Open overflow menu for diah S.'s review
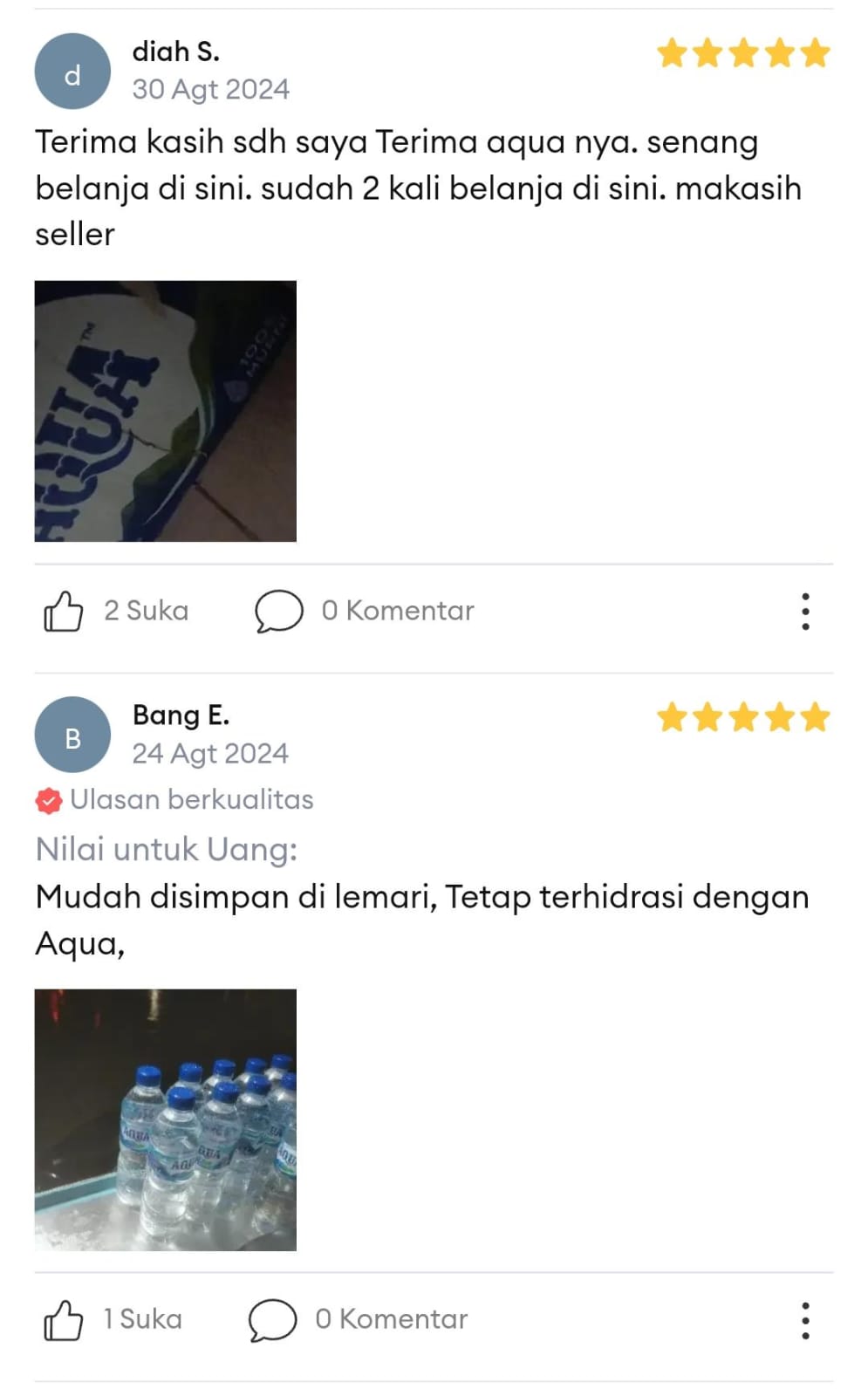 click(805, 612)
